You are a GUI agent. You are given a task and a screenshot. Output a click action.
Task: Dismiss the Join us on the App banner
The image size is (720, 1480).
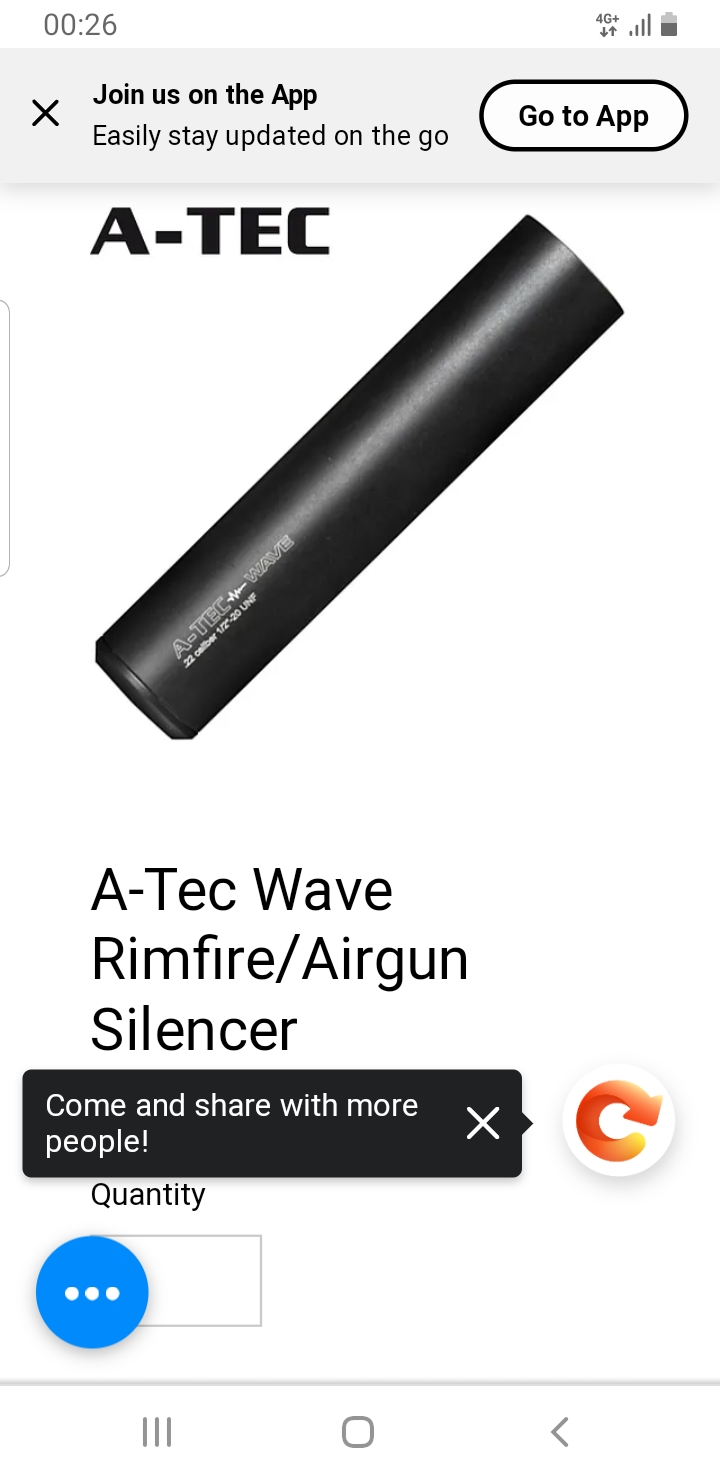(45, 114)
